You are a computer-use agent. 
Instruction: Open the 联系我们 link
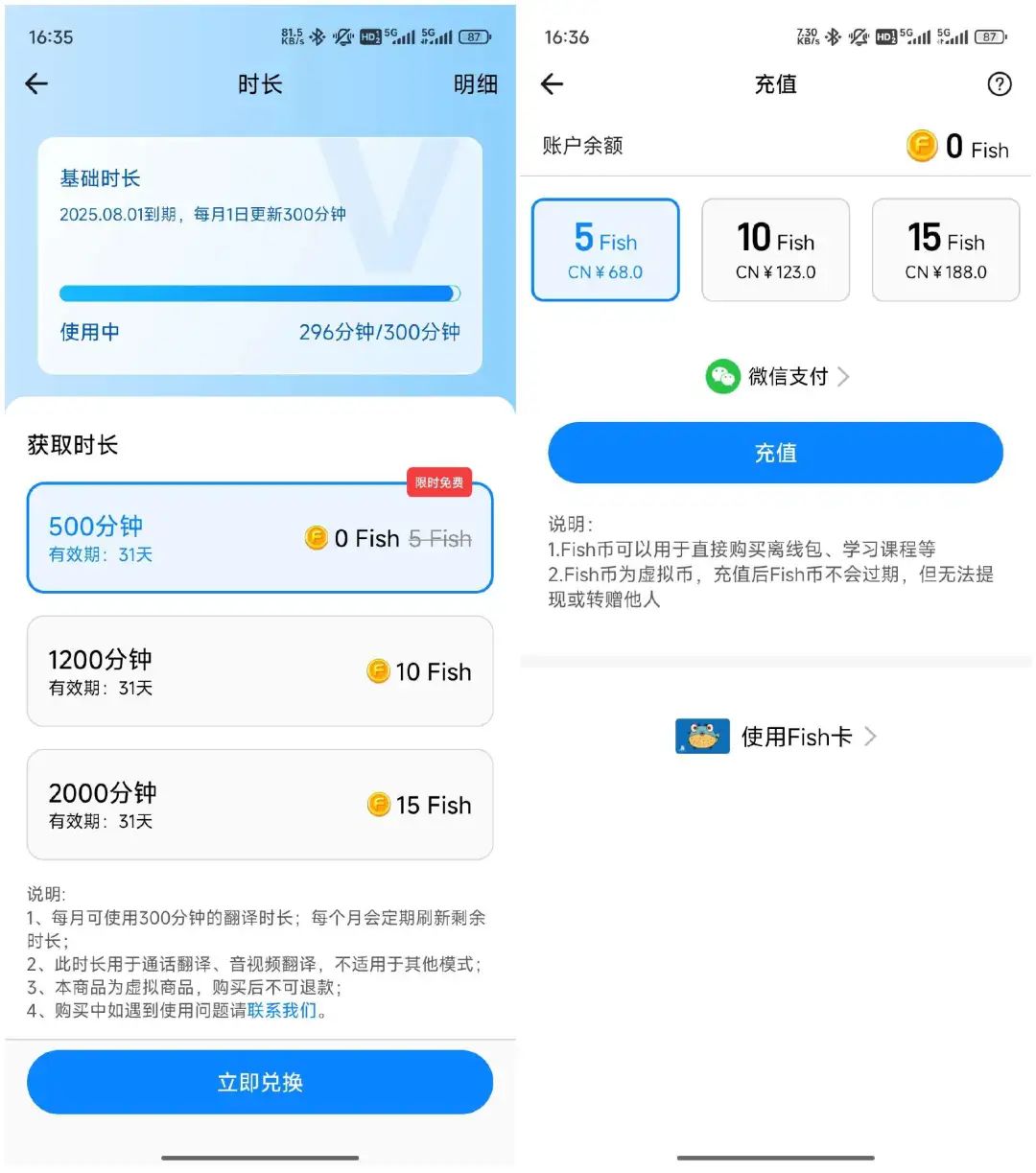point(282,1010)
